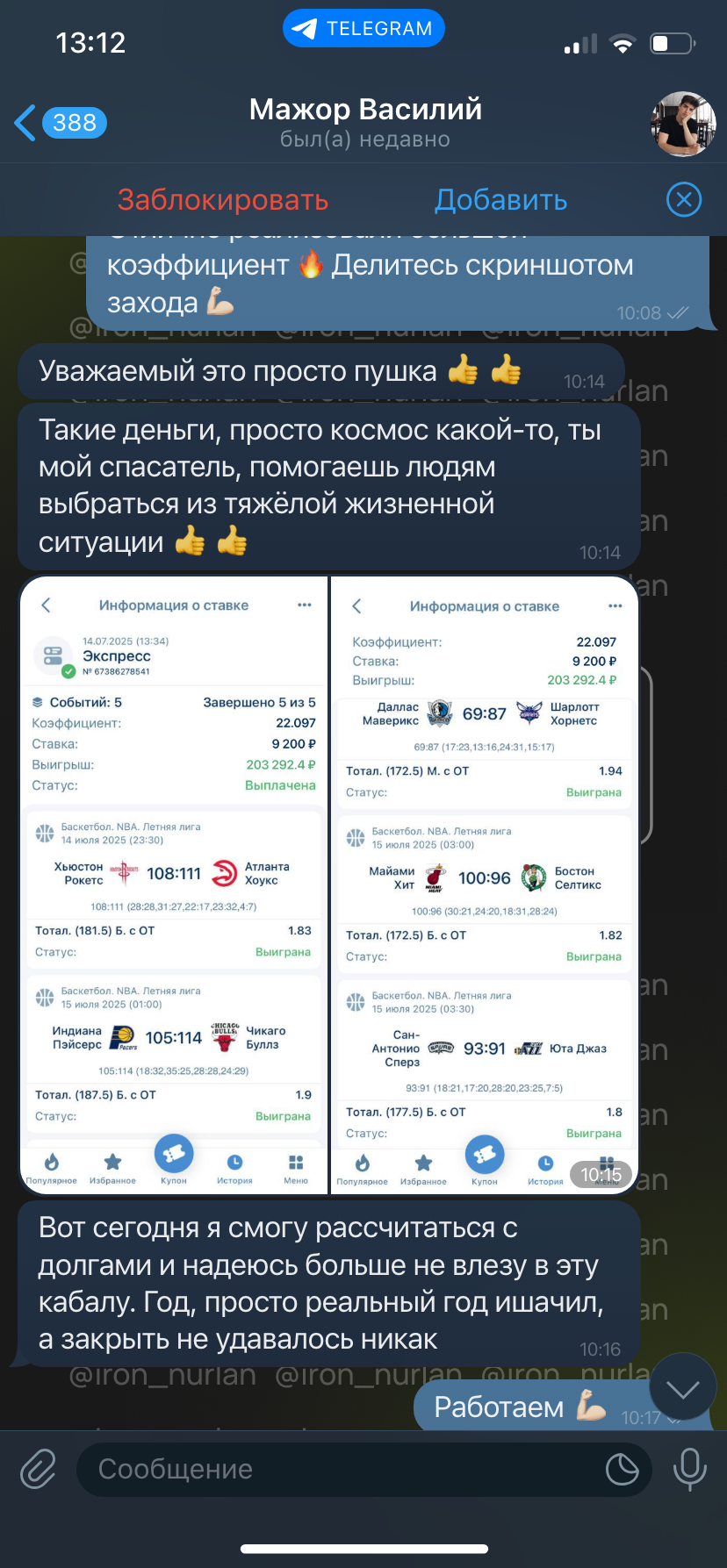Return to the previous app via Telegram pill
This screenshot has height=1568, width=727.
[x=363, y=29]
